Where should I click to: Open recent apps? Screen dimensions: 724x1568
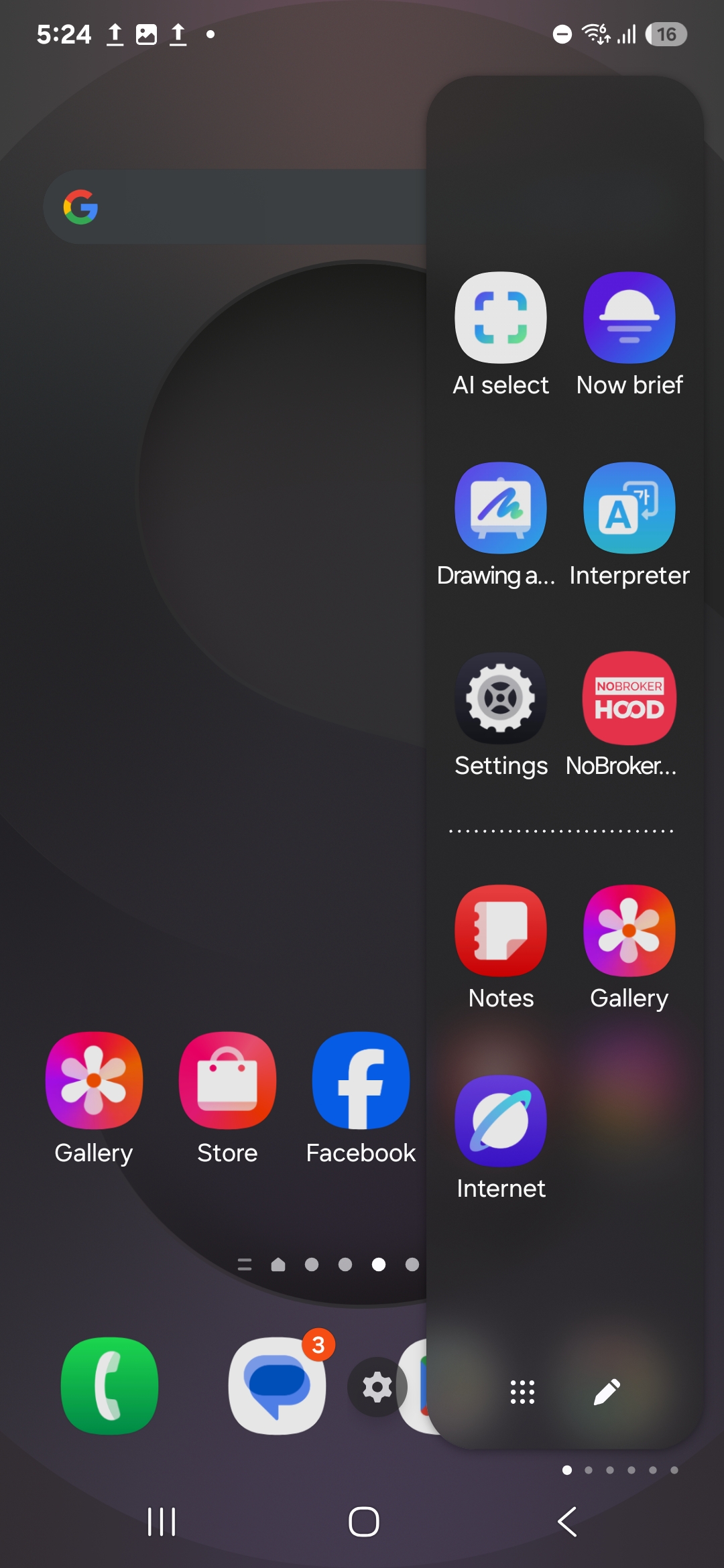pyautogui.click(x=162, y=1521)
